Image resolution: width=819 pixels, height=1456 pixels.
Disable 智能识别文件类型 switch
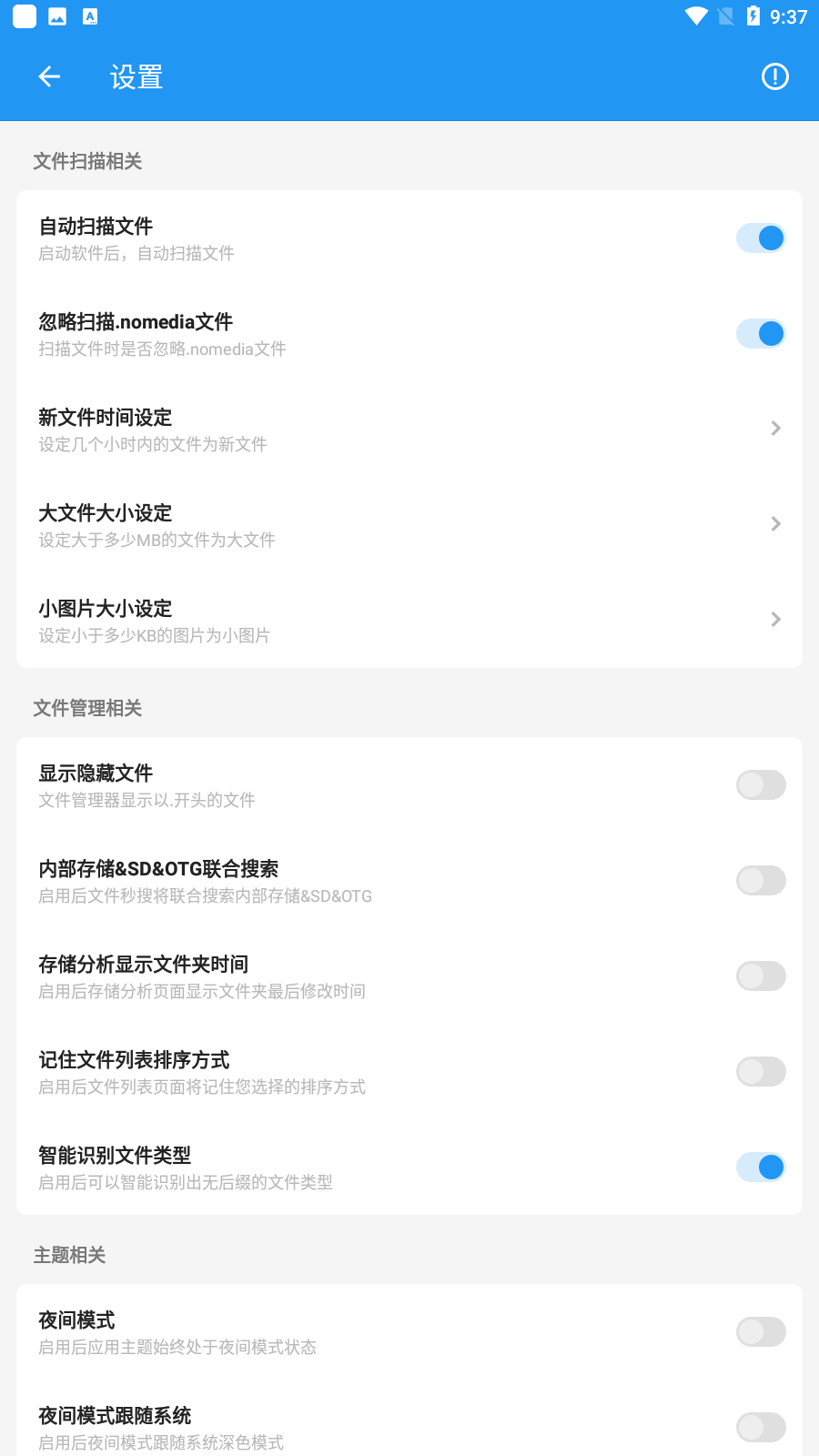761,1168
